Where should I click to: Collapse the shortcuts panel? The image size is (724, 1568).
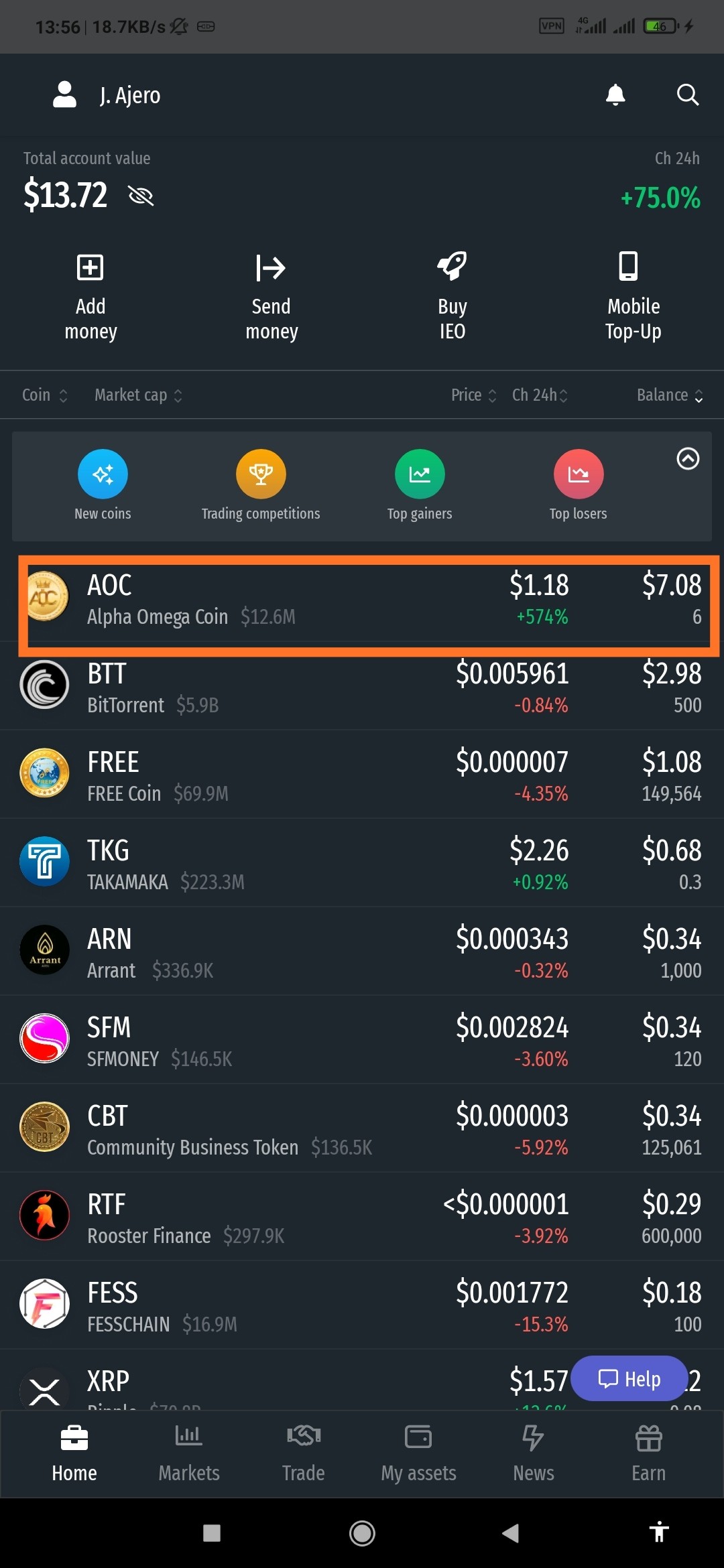688,459
